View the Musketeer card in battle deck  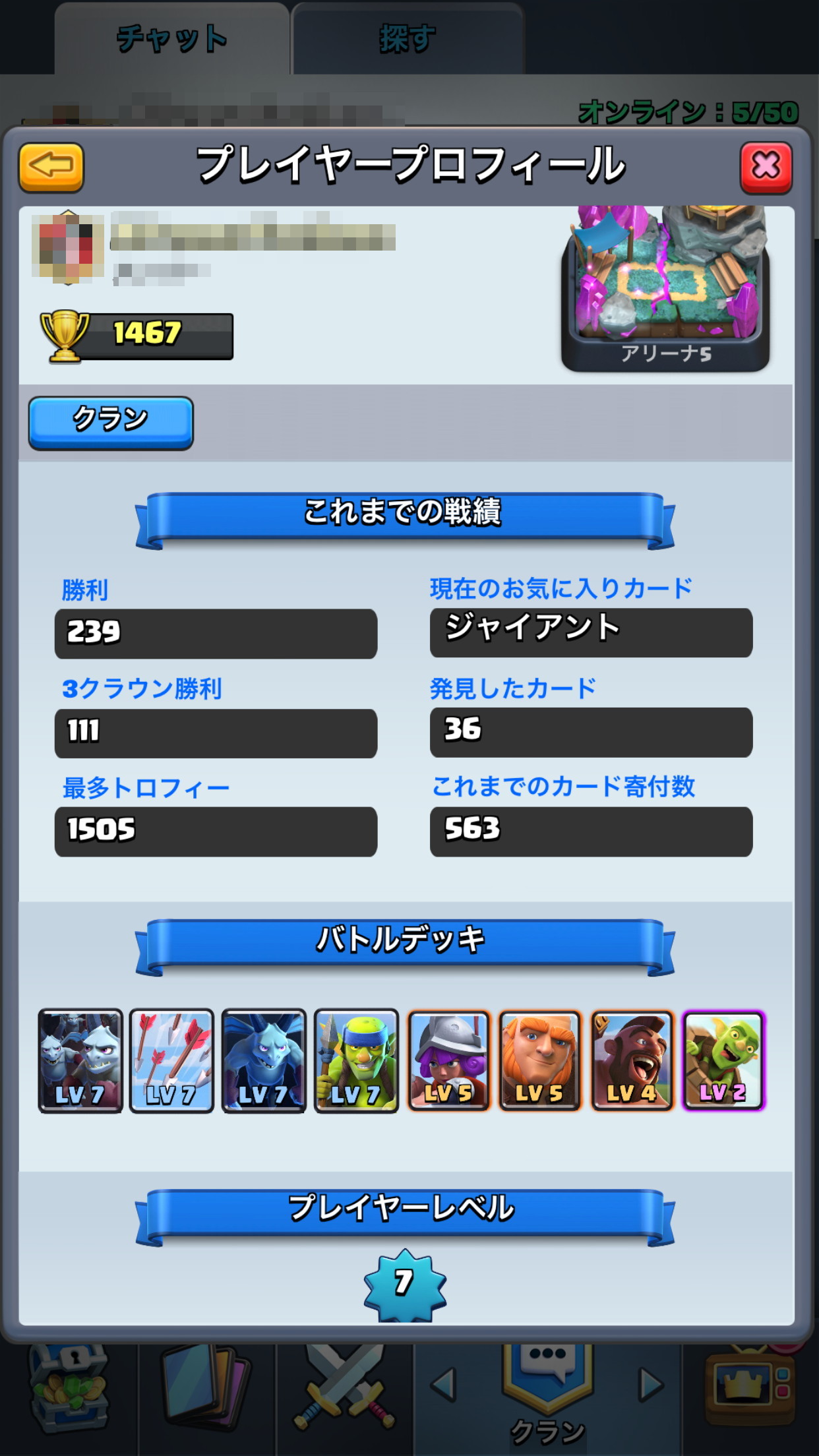tap(448, 1060)
